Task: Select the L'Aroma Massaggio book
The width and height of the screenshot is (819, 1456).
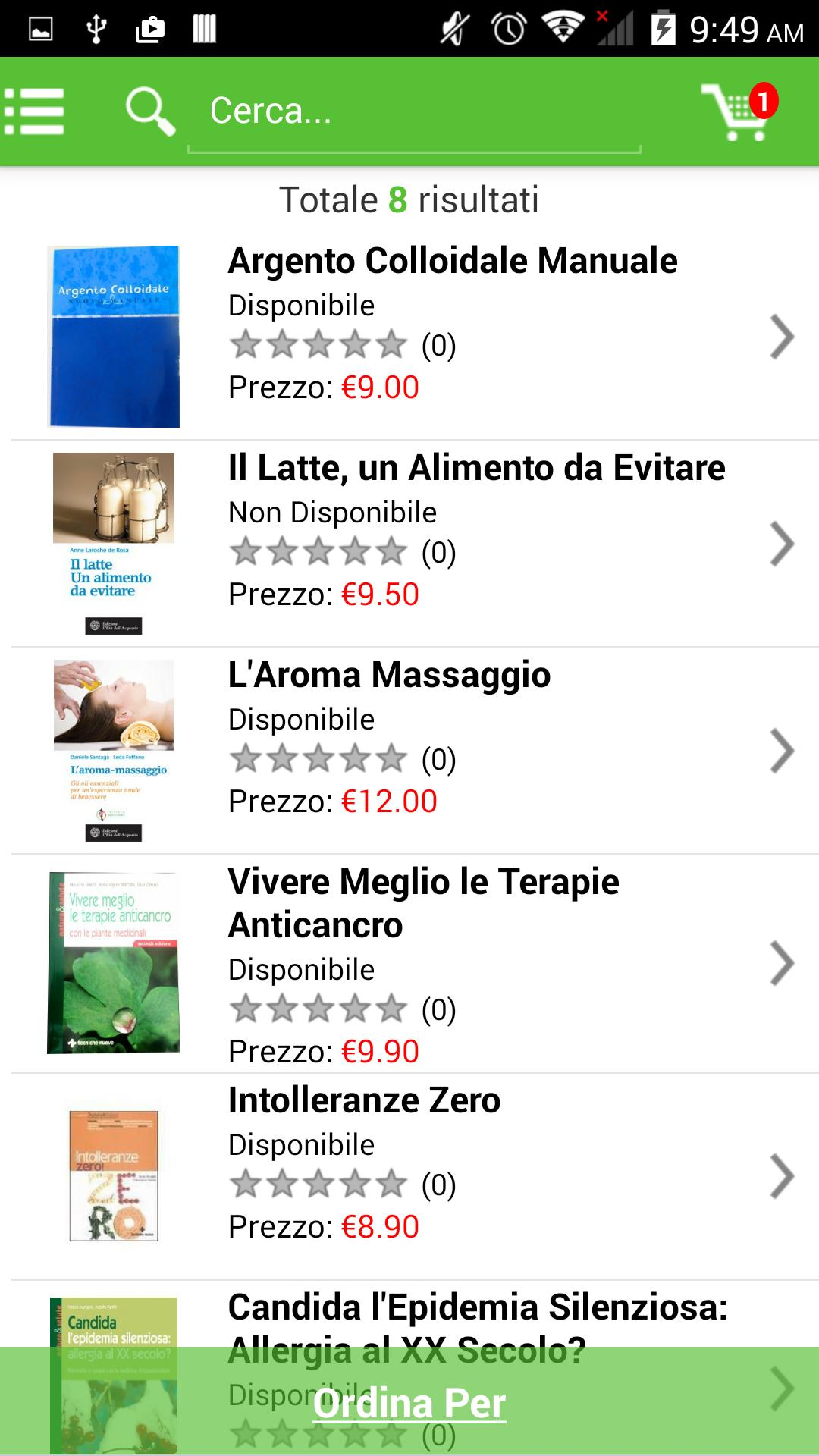Action: point(389,675)
